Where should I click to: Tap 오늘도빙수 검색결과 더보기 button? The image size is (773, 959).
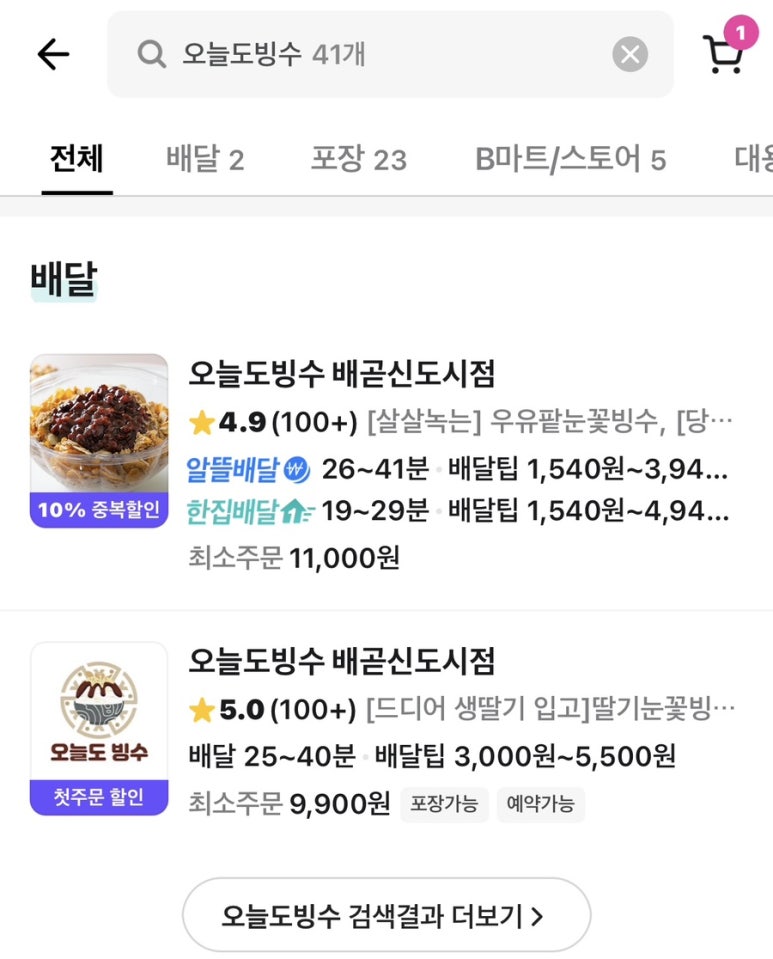(x=386, y=914)
